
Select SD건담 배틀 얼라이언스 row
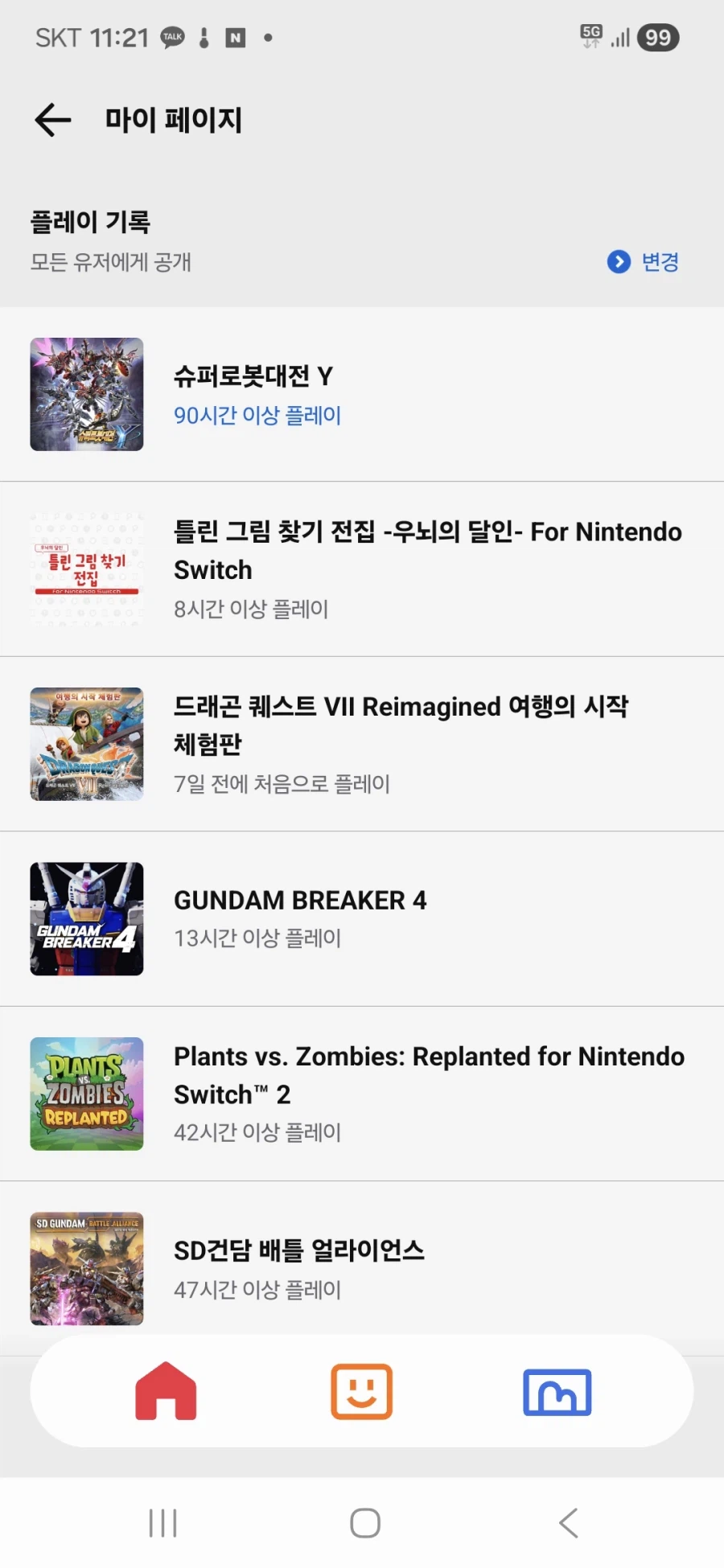click(x=362, y=1268)
